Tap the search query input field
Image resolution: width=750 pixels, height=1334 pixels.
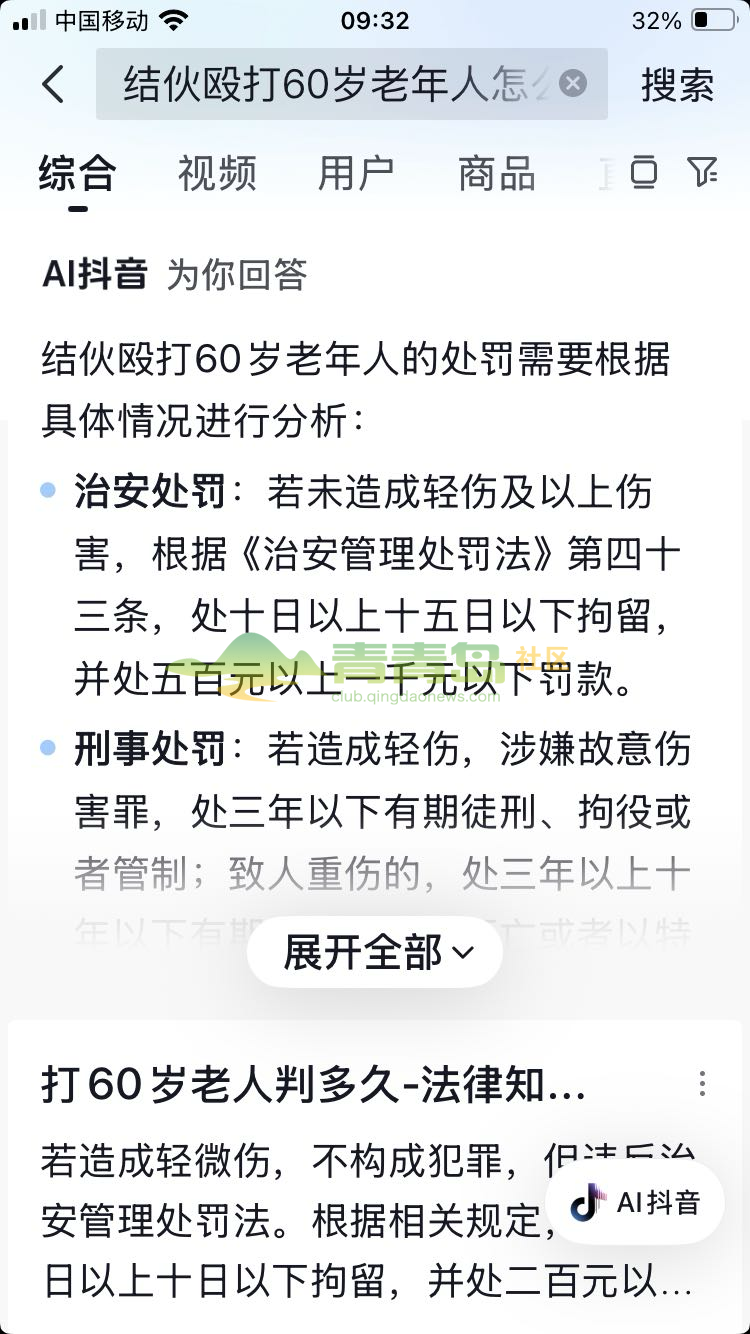coord(330,85)
